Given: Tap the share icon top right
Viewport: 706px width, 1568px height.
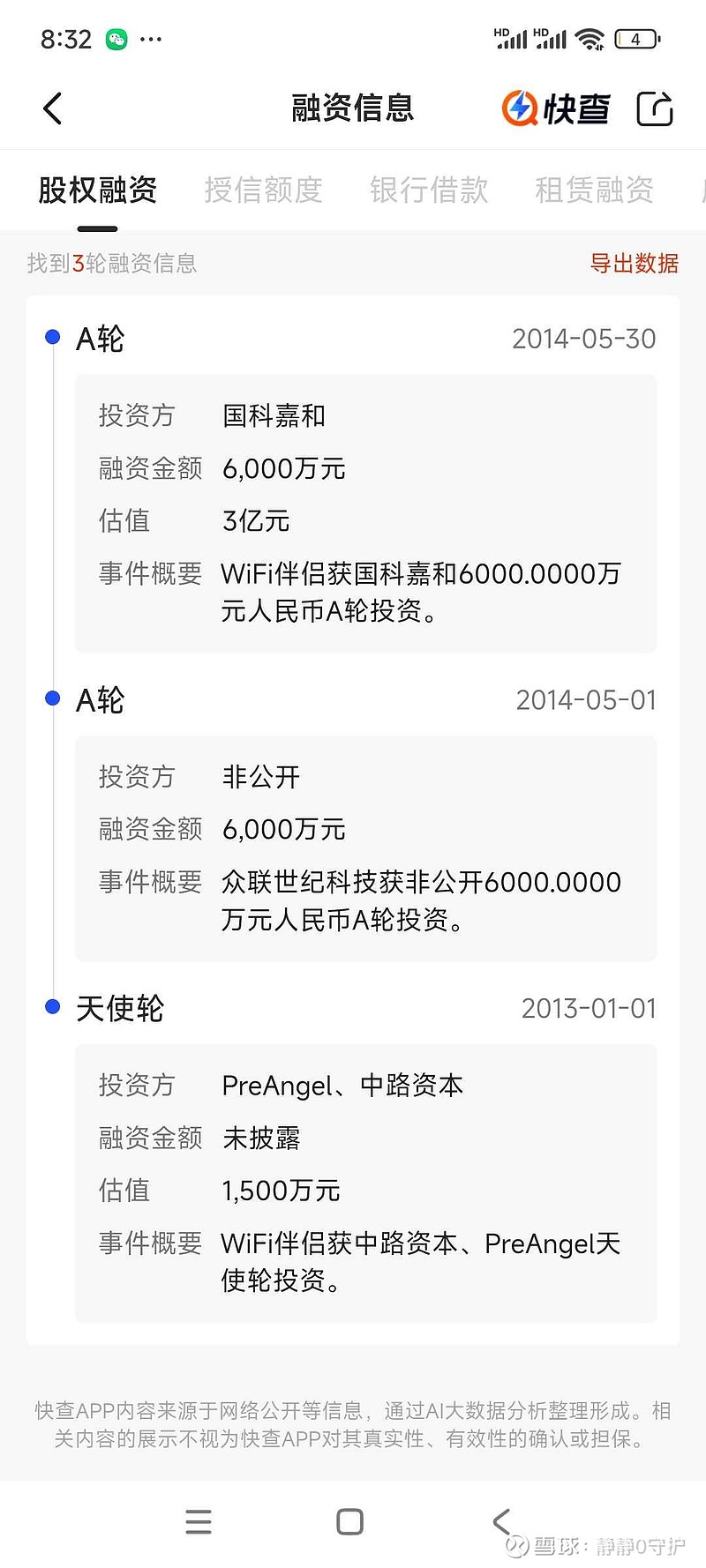Looking at the screenshot, I should tap(655, 108).
